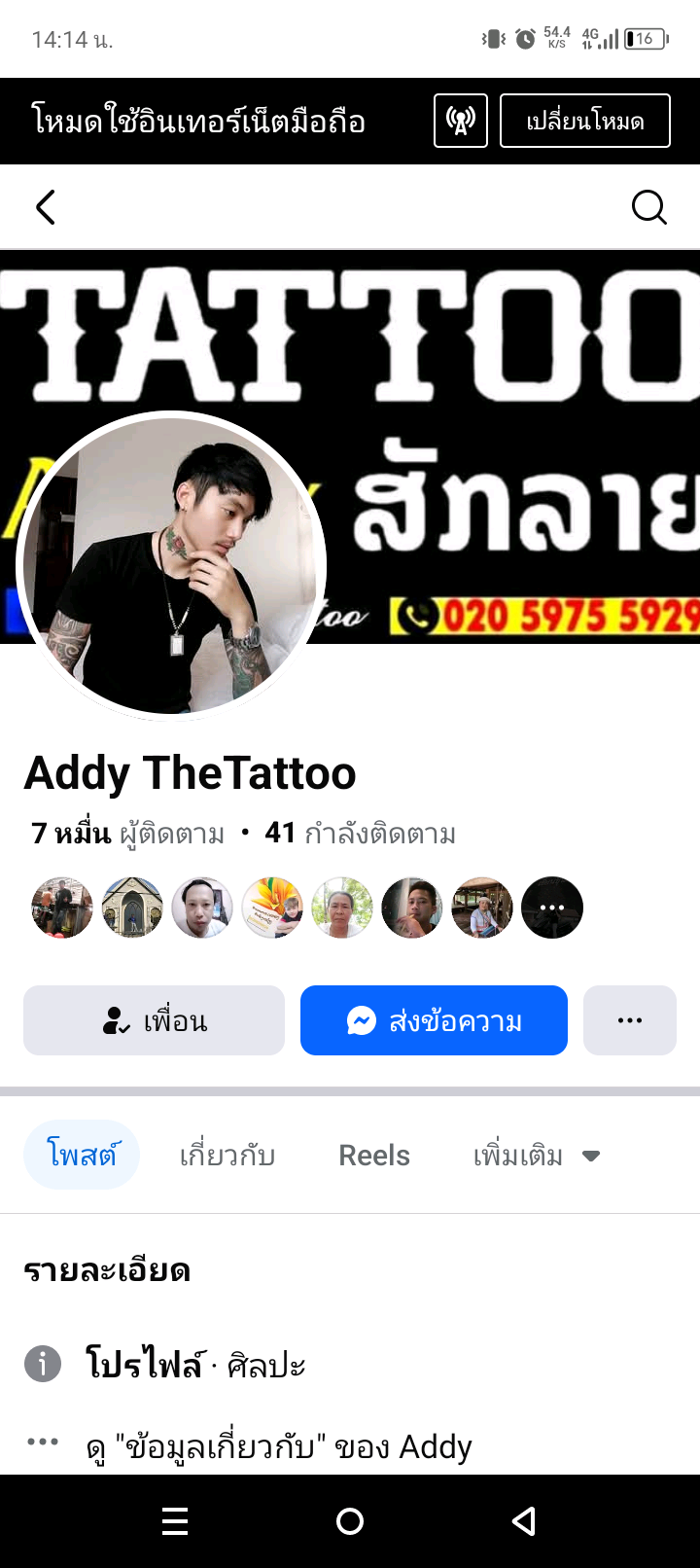Open search on Addy's profile
The image size is (700, 1568).
pyautogui.click(x=648, y=207)
